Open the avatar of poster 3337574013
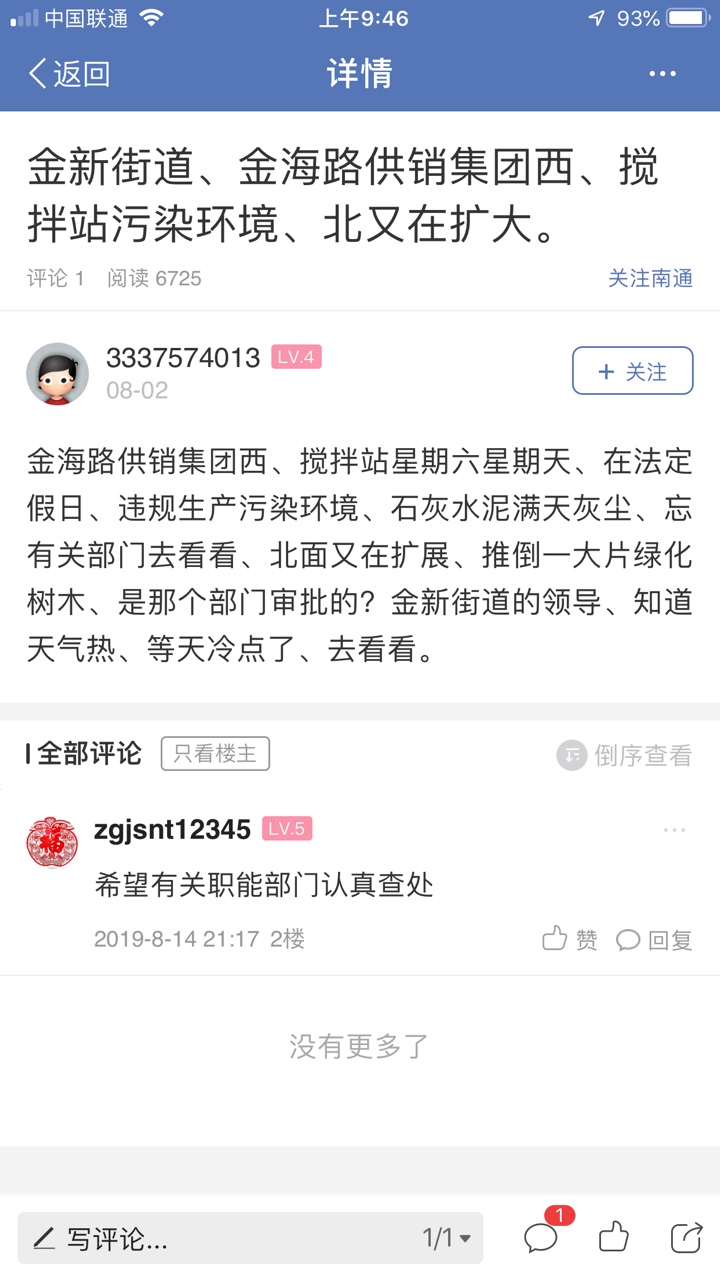 click(57, 373)
